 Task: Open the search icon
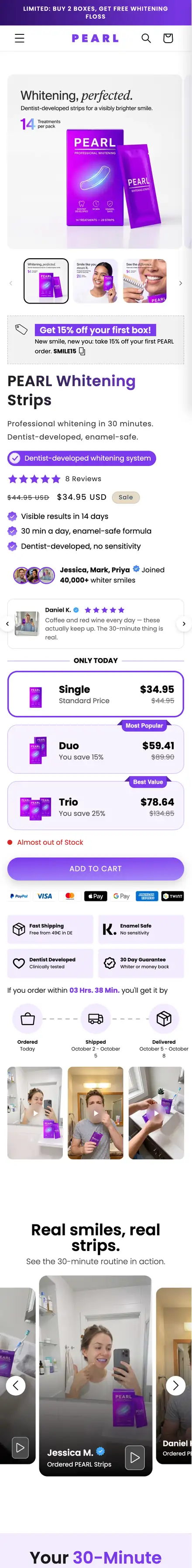[146, 38]
